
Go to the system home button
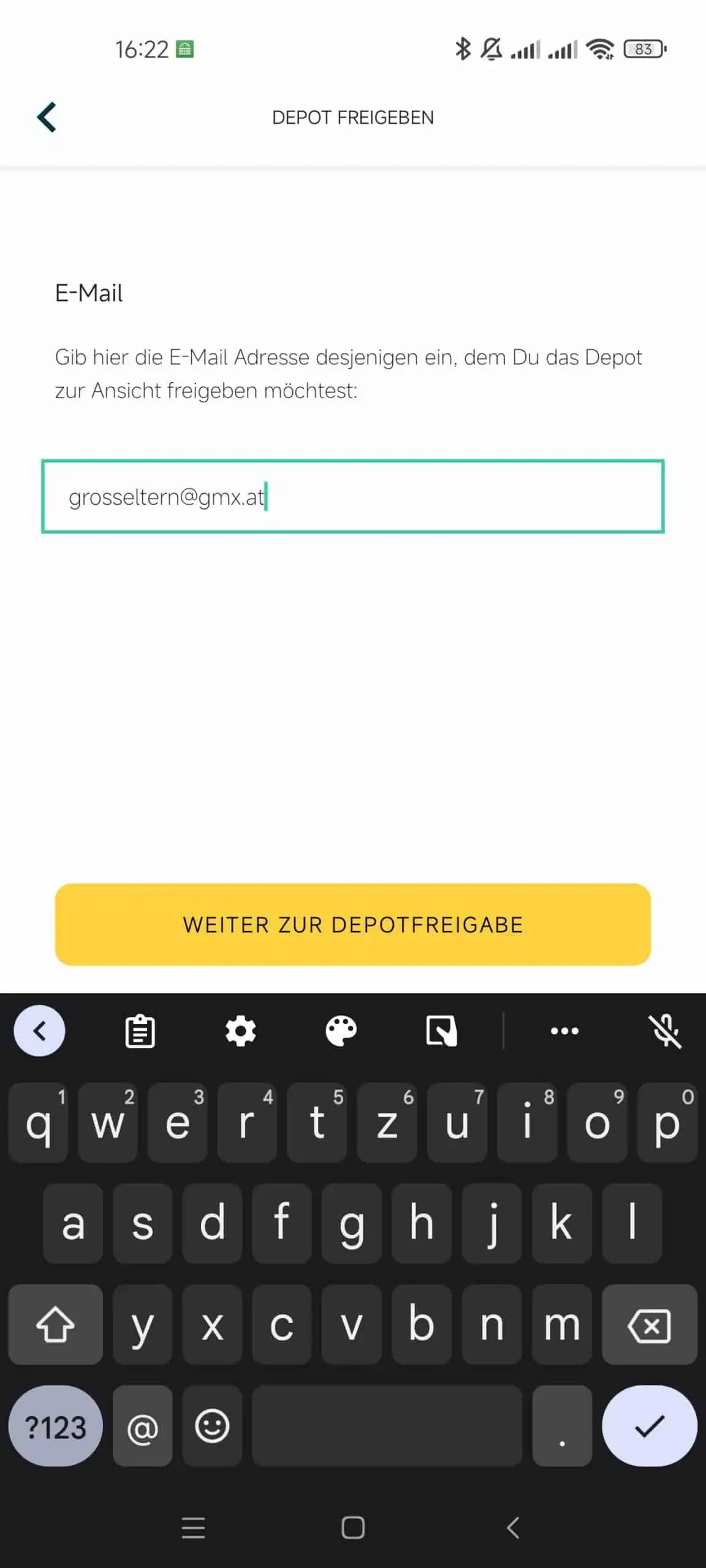[x=353, y=1528]
